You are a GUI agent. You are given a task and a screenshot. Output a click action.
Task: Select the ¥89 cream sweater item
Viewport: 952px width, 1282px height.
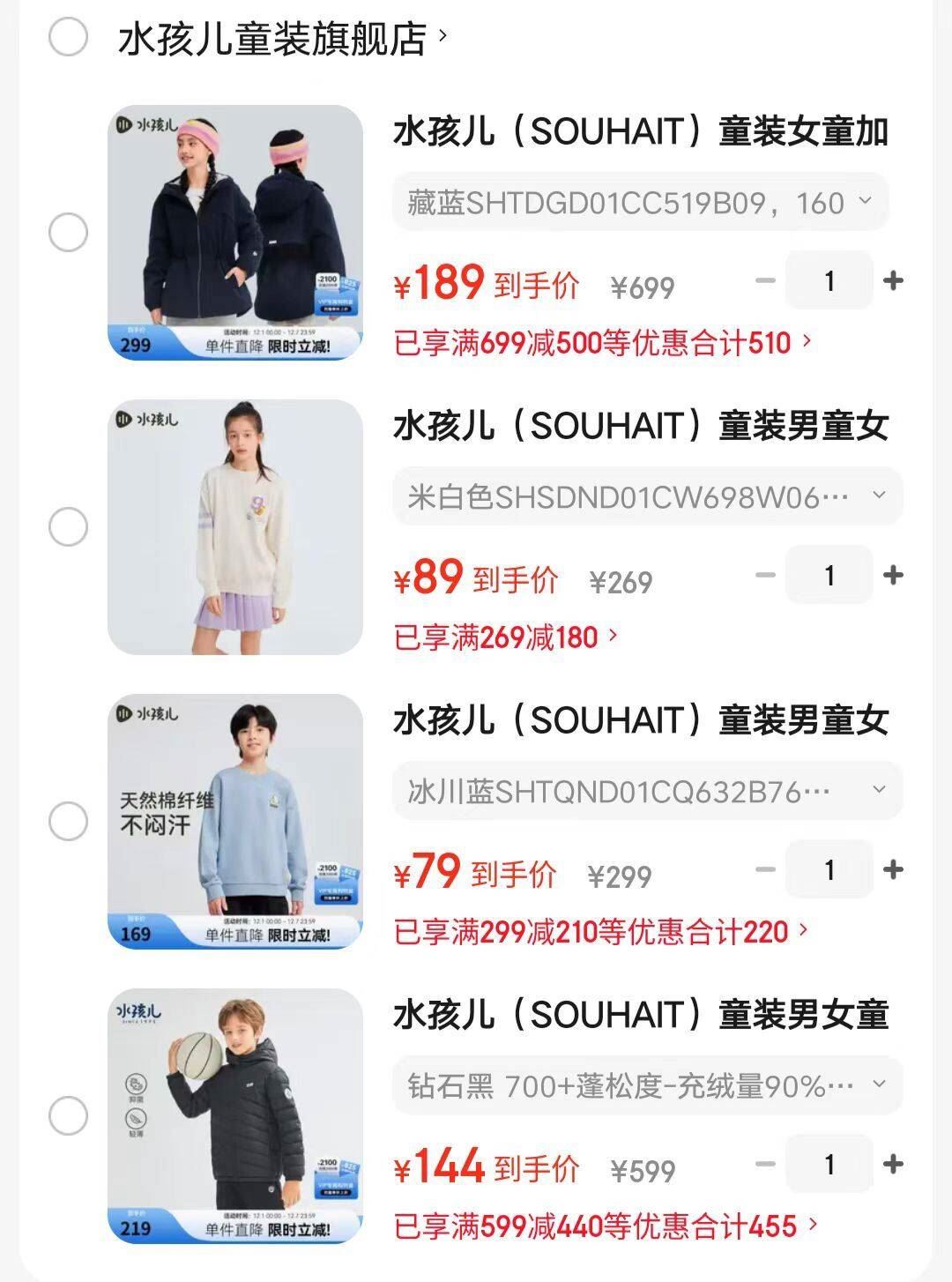click(x=68, y=527)
